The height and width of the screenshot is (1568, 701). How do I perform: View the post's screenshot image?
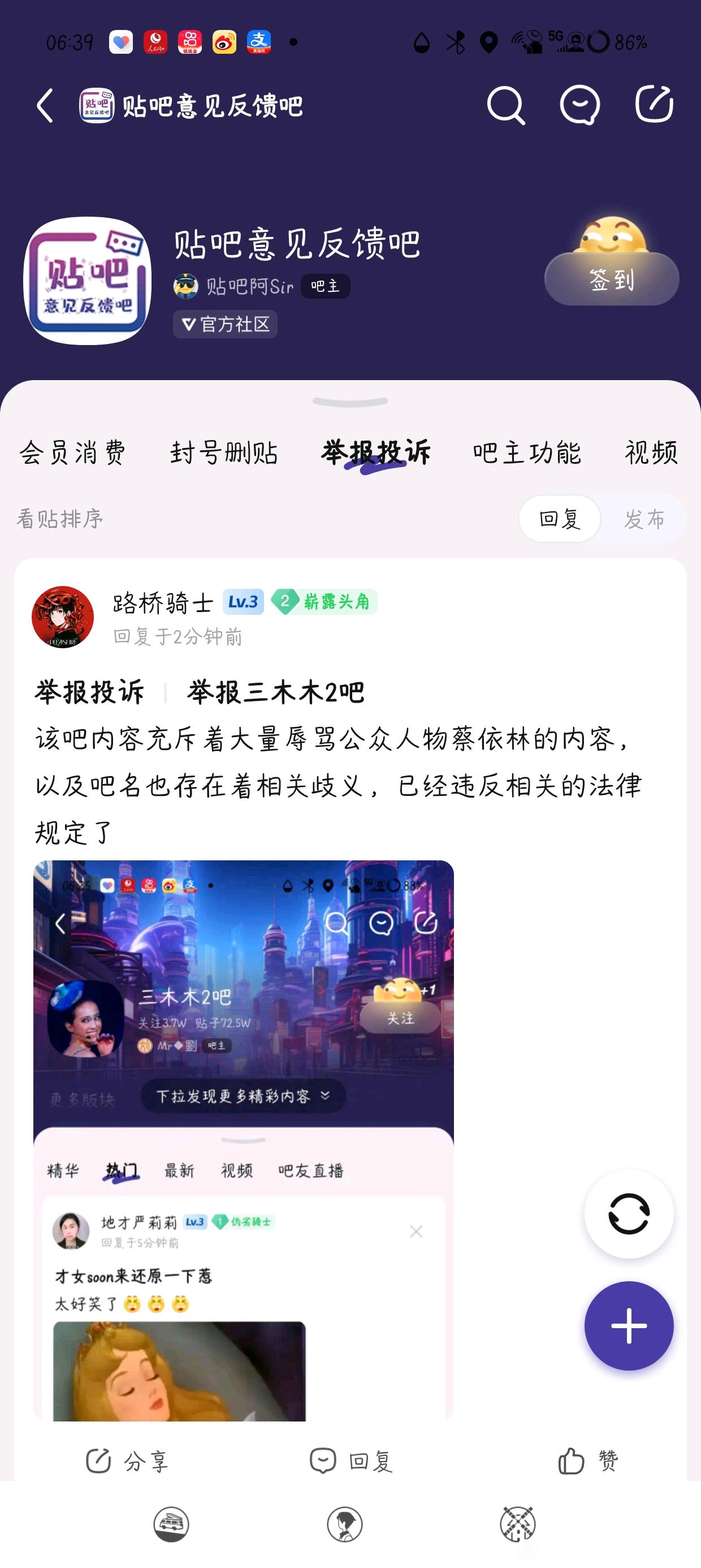[244, 1138]
